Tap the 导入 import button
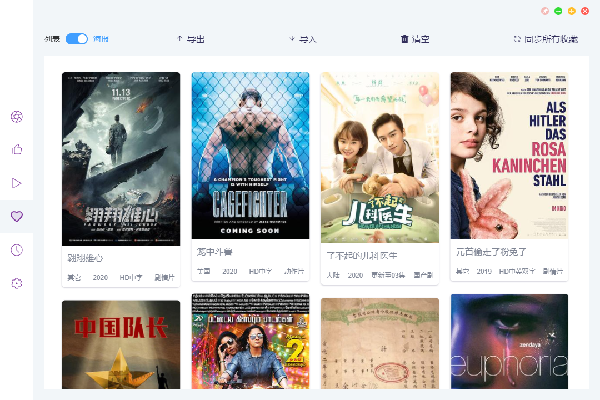This screenshot has width=600, height=400. (302, 39)
